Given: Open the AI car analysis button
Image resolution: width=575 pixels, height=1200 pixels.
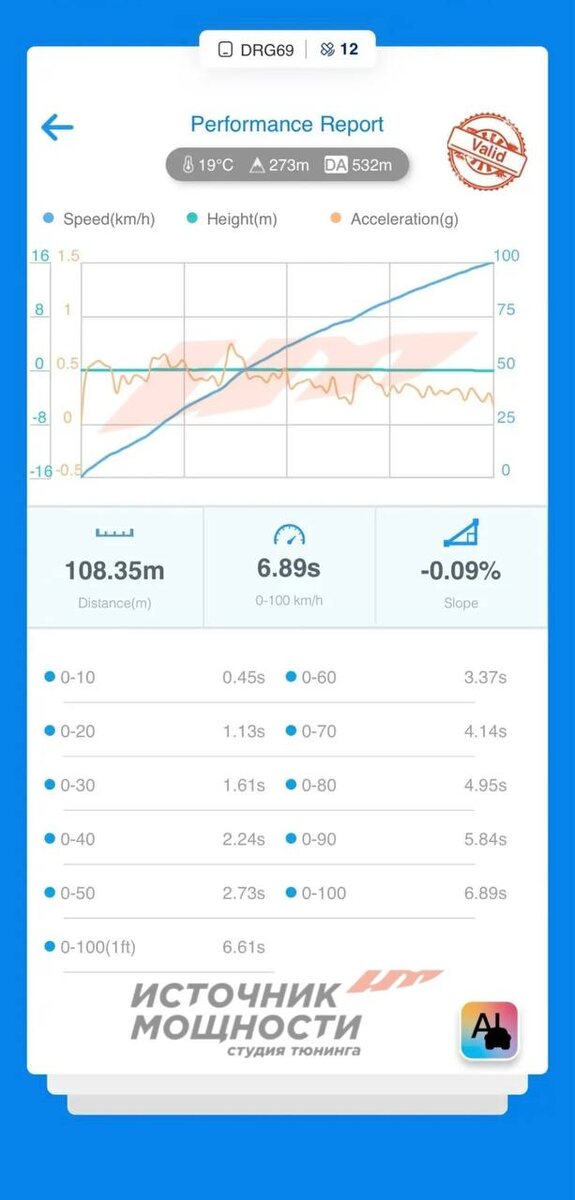Looking at the screenshot, I should coord(489,1030).
